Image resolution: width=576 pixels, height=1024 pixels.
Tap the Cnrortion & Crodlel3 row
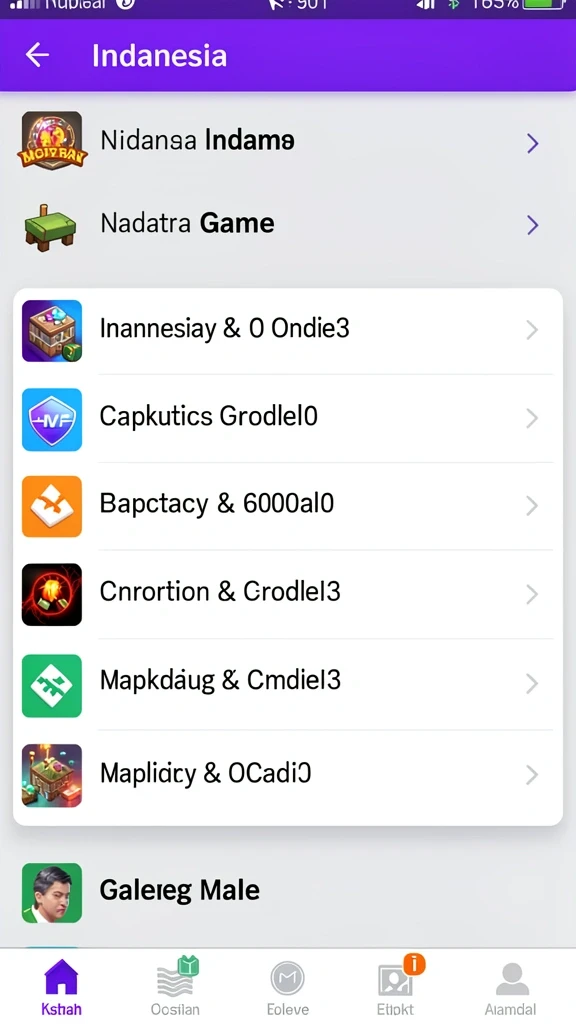(288, 594)
